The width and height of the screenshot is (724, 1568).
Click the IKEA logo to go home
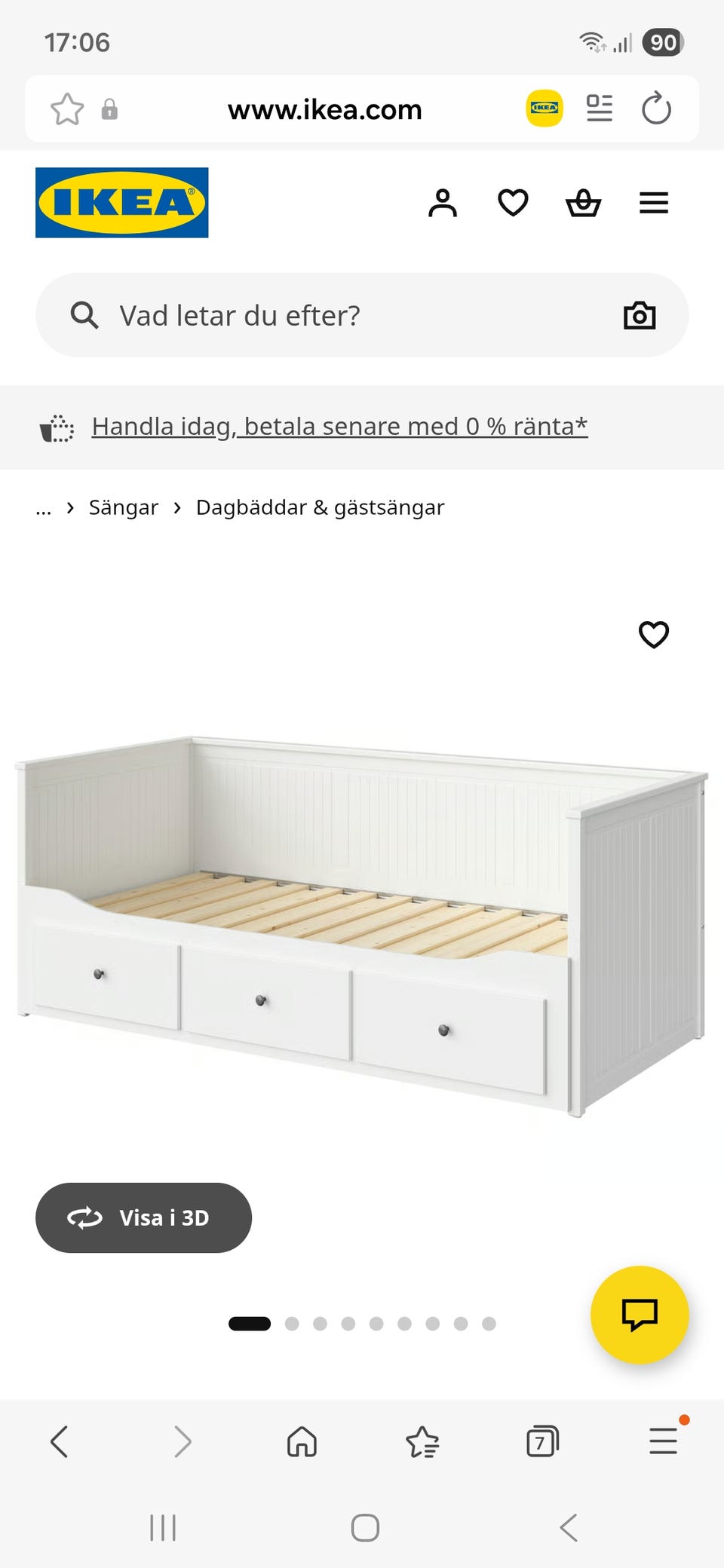pos(121,202)
